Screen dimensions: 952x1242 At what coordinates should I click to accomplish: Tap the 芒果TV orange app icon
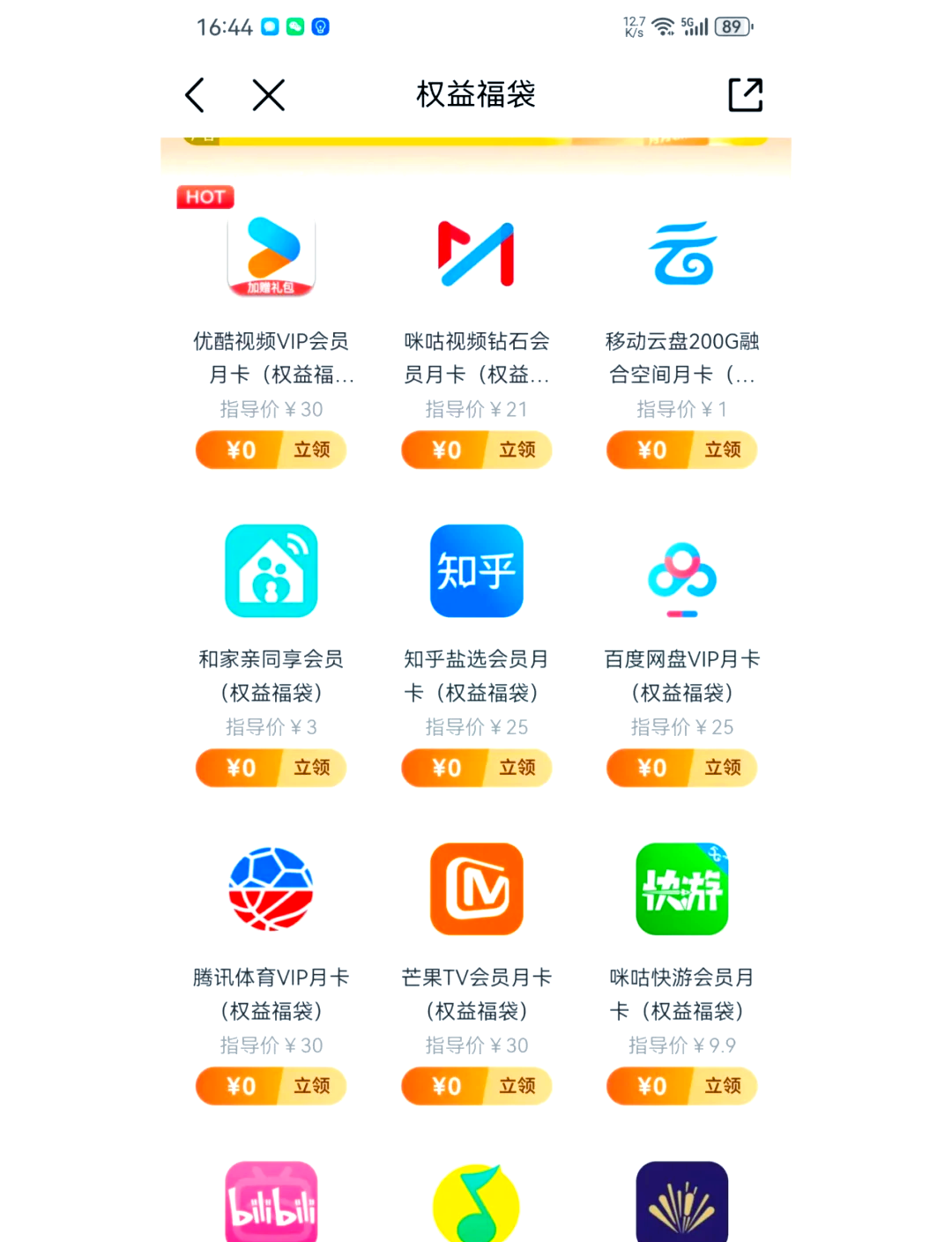476,888
